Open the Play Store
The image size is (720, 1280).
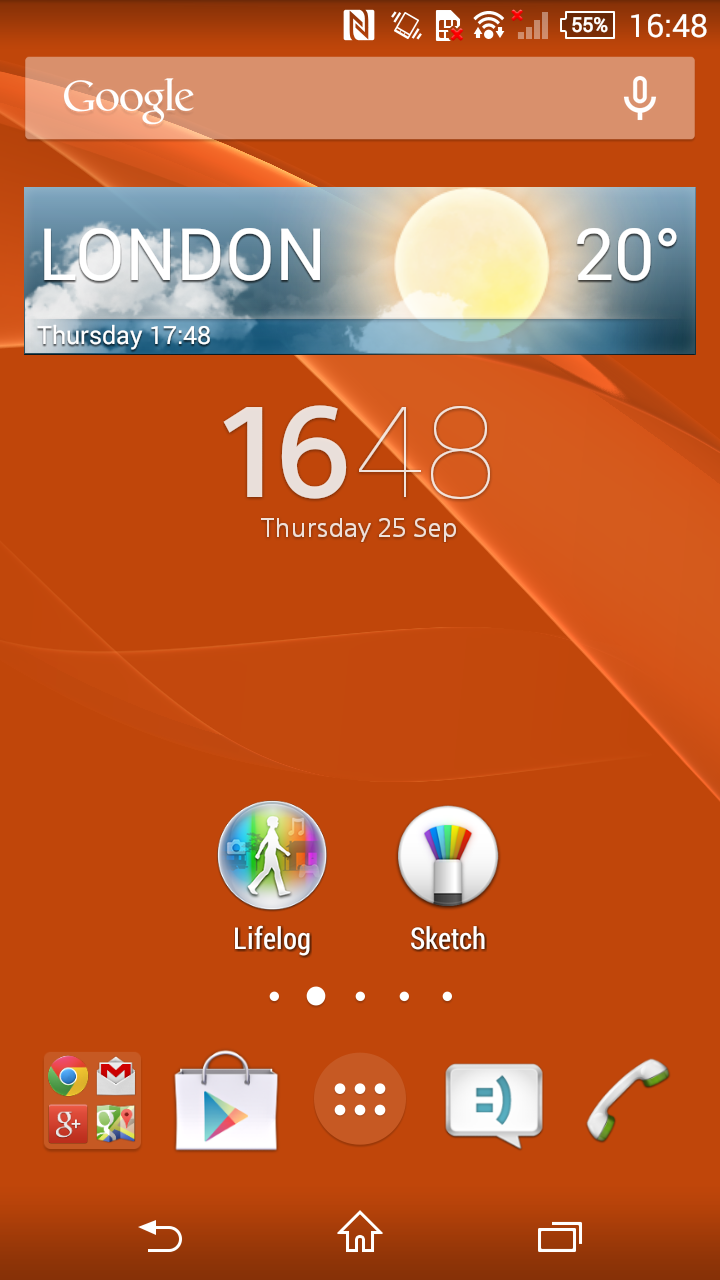[x=226, y=1100]
